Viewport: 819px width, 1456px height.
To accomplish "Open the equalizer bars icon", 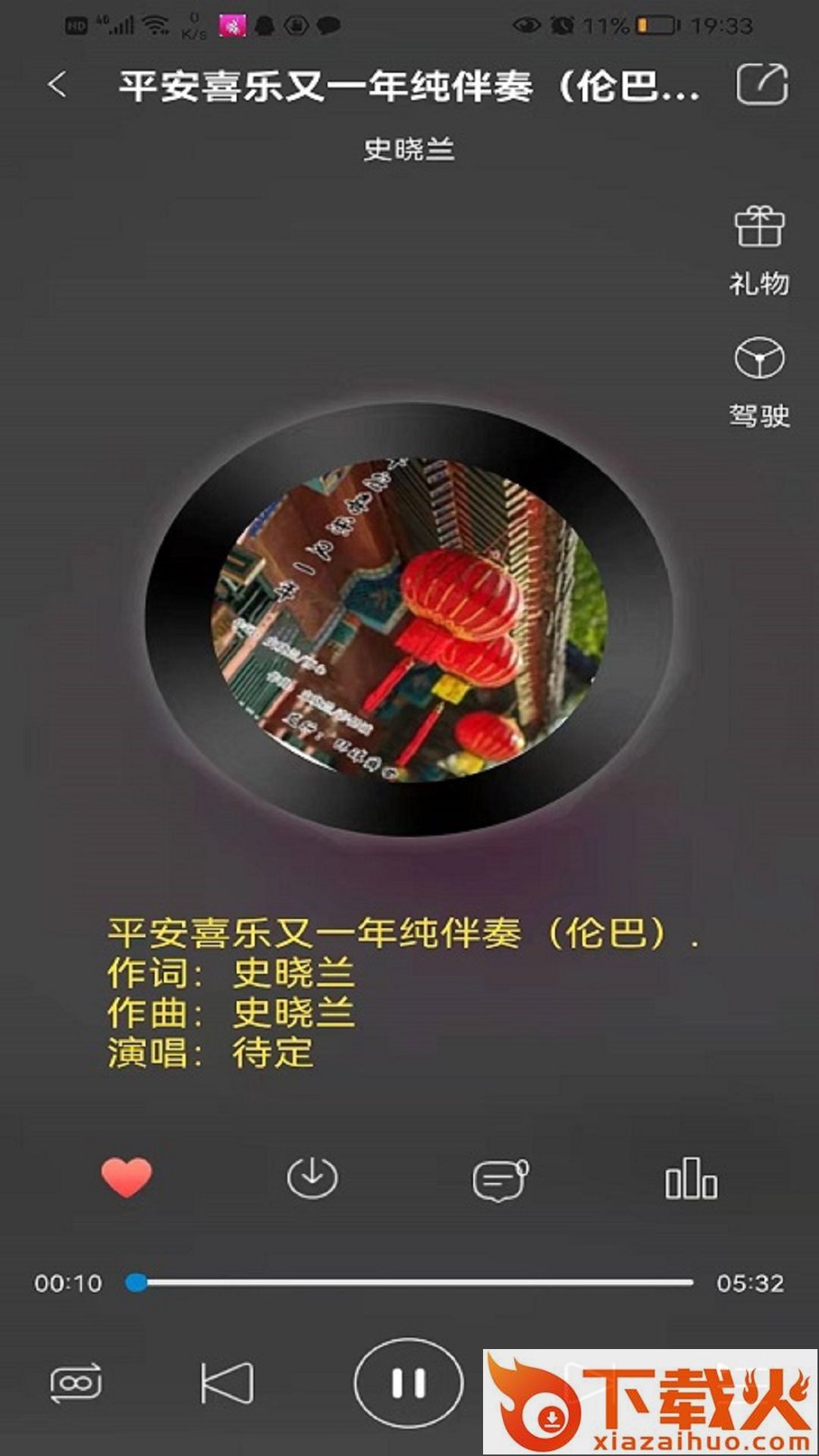I will (x=690, y=1178).
